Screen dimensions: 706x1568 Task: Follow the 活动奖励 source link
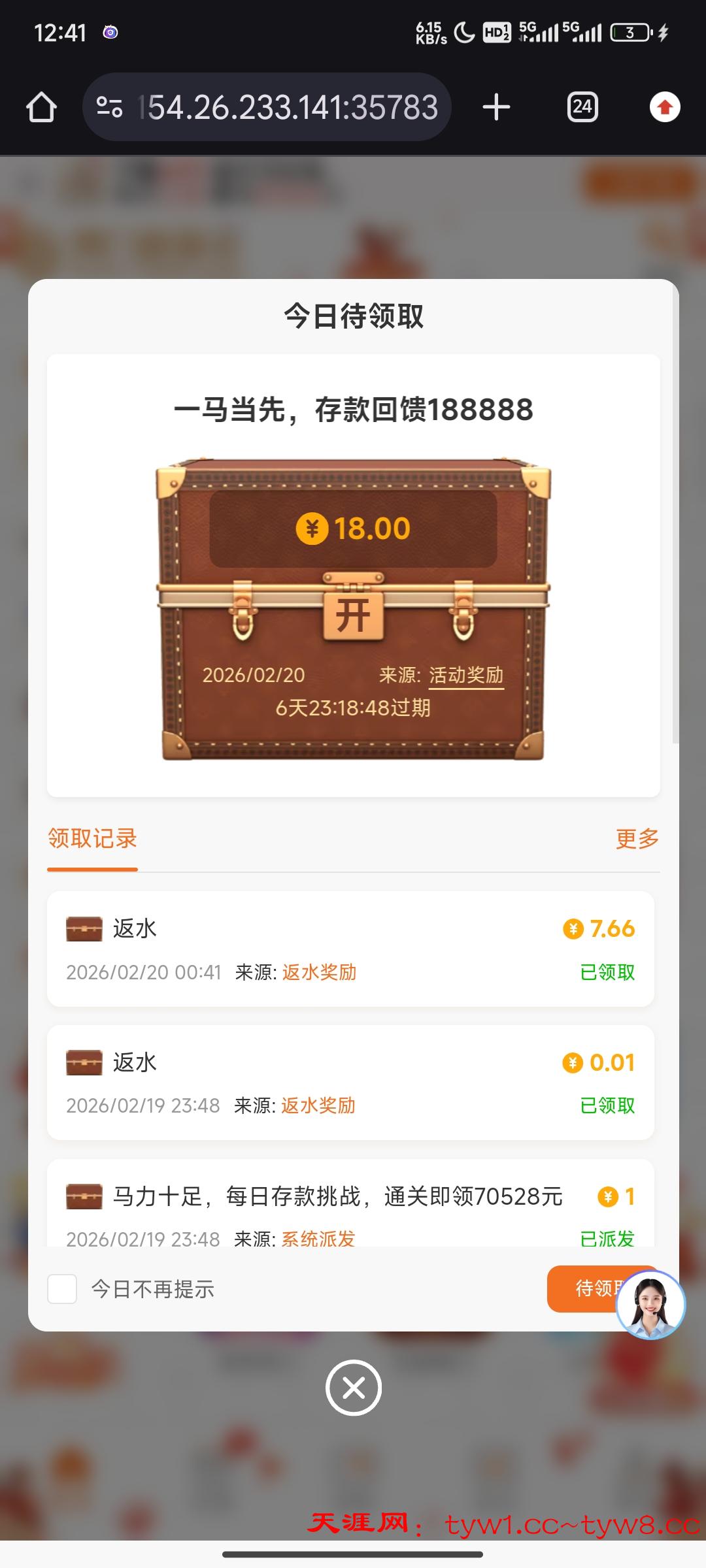(466, 675)
